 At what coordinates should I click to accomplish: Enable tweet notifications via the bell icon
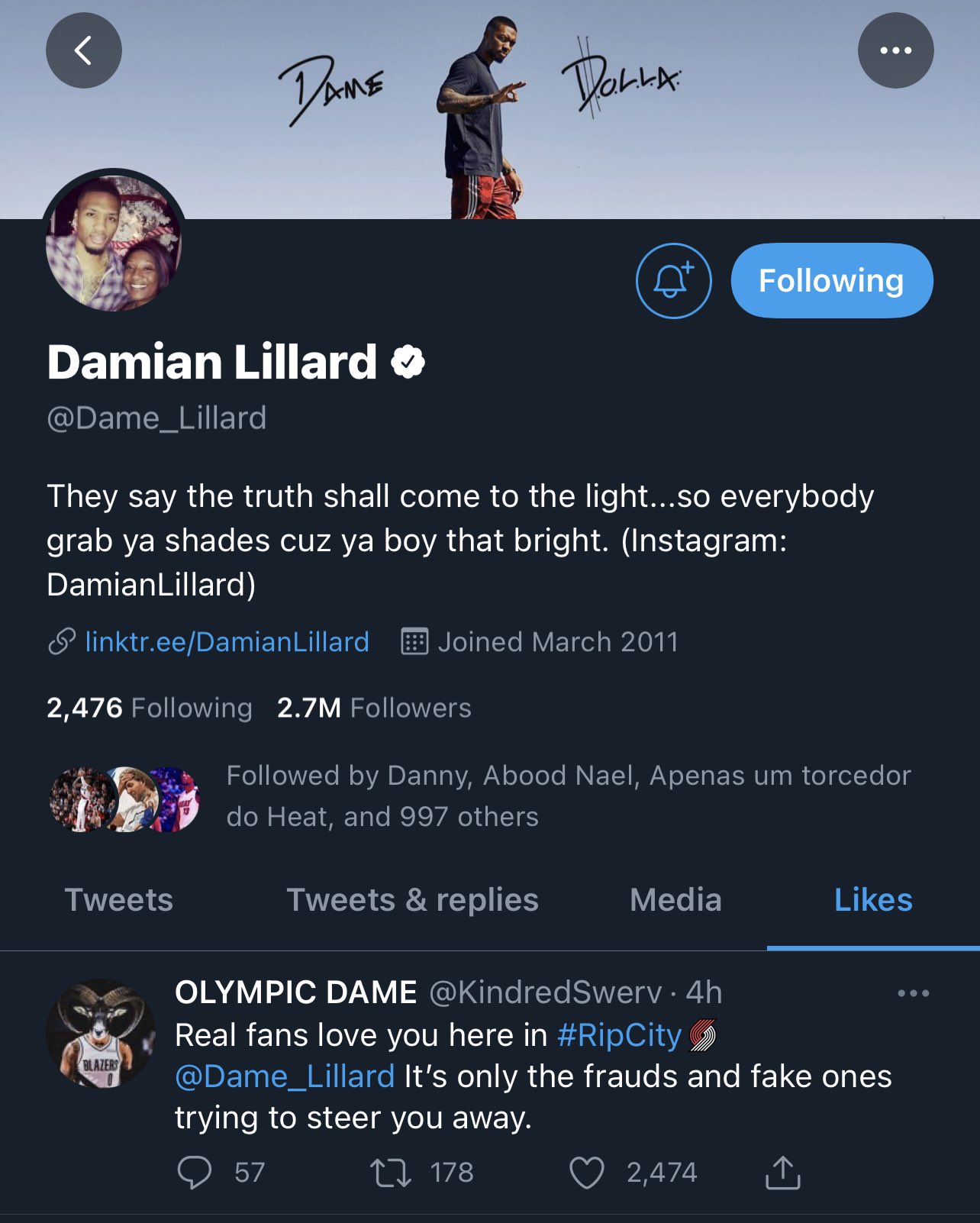673,280
